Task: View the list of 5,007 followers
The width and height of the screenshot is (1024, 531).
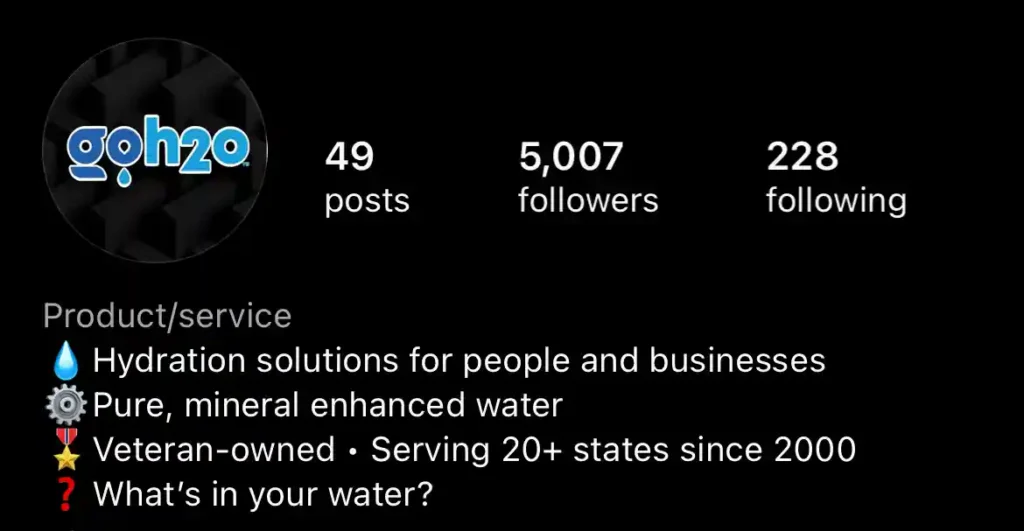Action: 588,178
